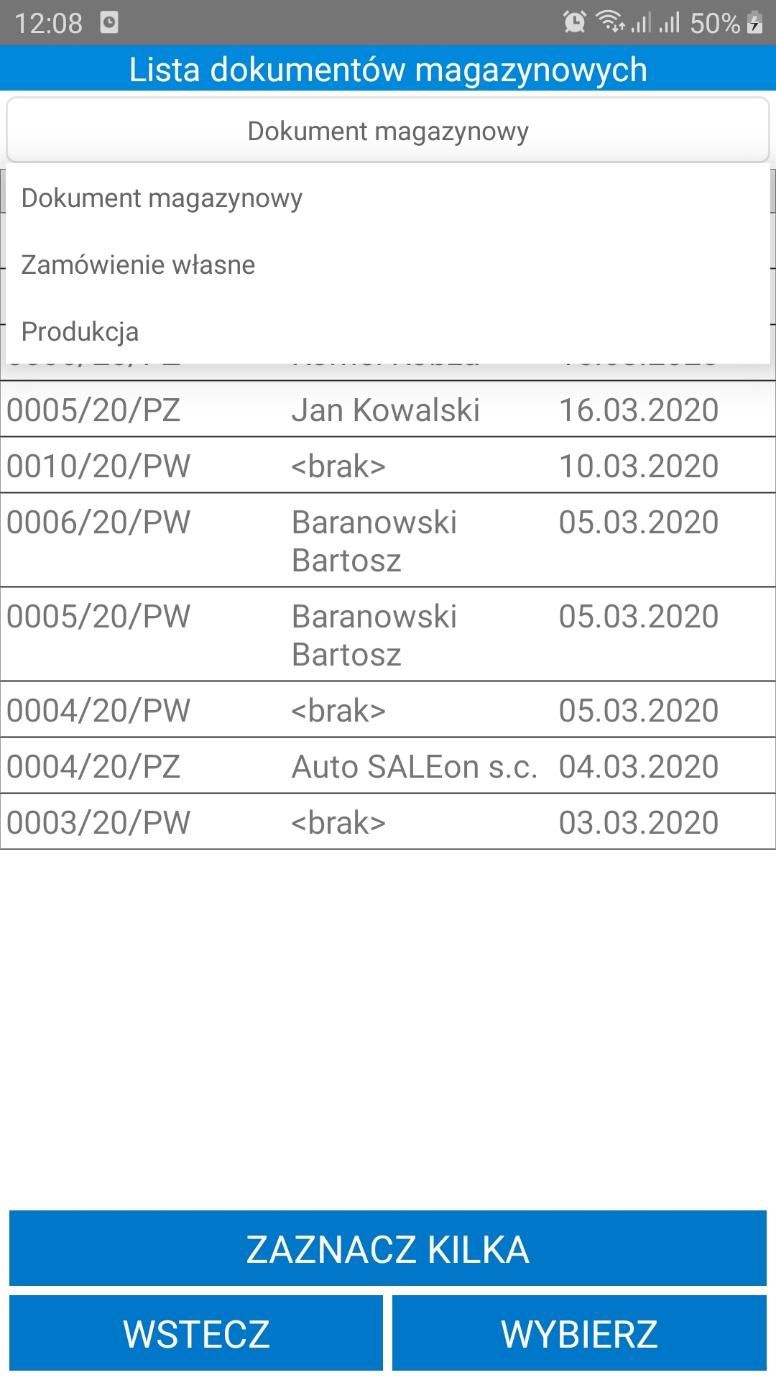
Task: Choose Zamówienie własne from list
Action: tap(138, 265)
